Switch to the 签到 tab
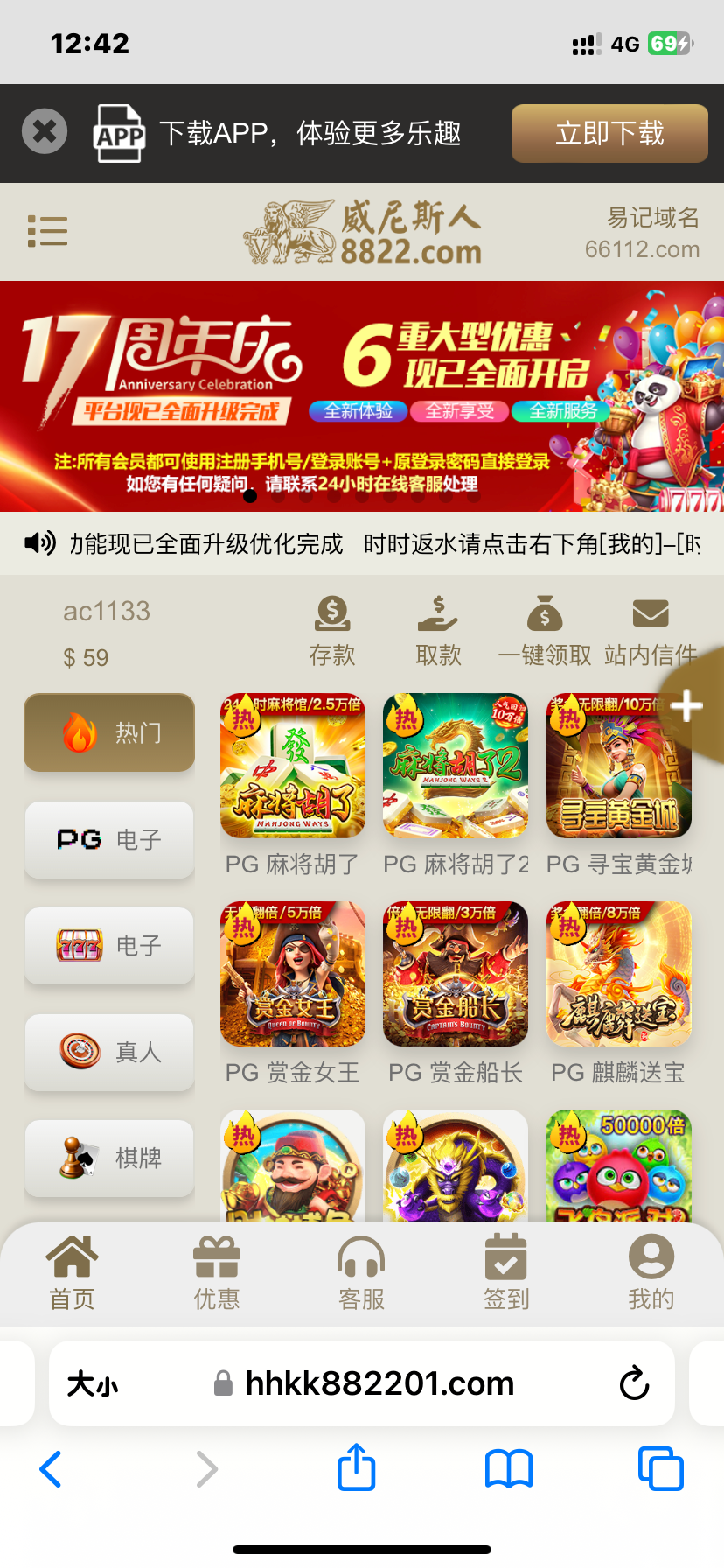This screenshot has width=724, height=1568. click(x=506, y=1271)
